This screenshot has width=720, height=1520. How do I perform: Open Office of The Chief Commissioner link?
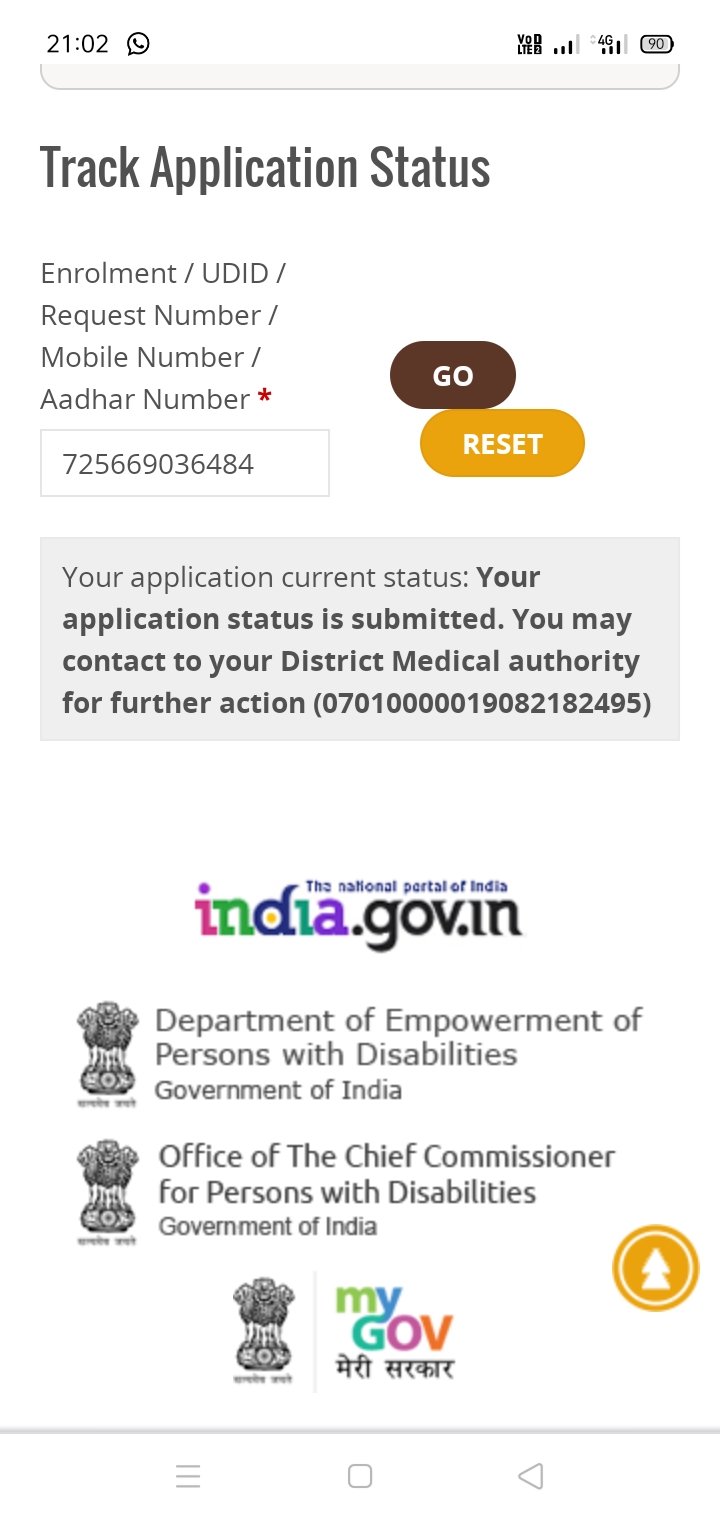(347, 1191)
